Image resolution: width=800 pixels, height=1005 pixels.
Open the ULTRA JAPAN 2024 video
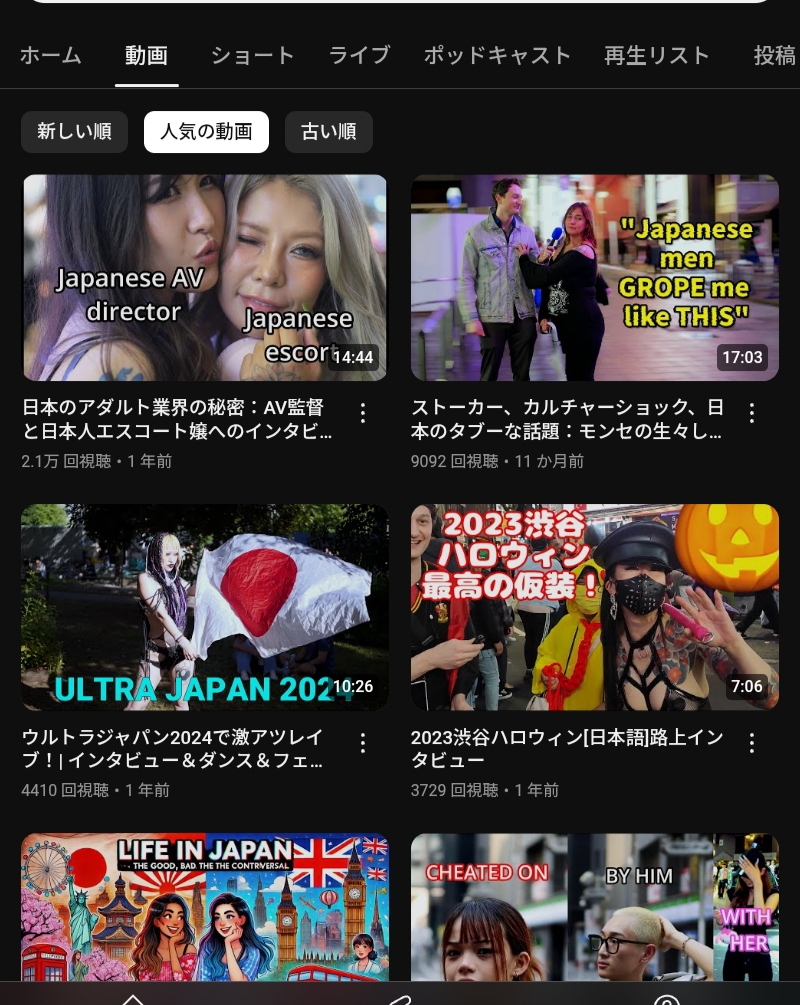[204, 607]
